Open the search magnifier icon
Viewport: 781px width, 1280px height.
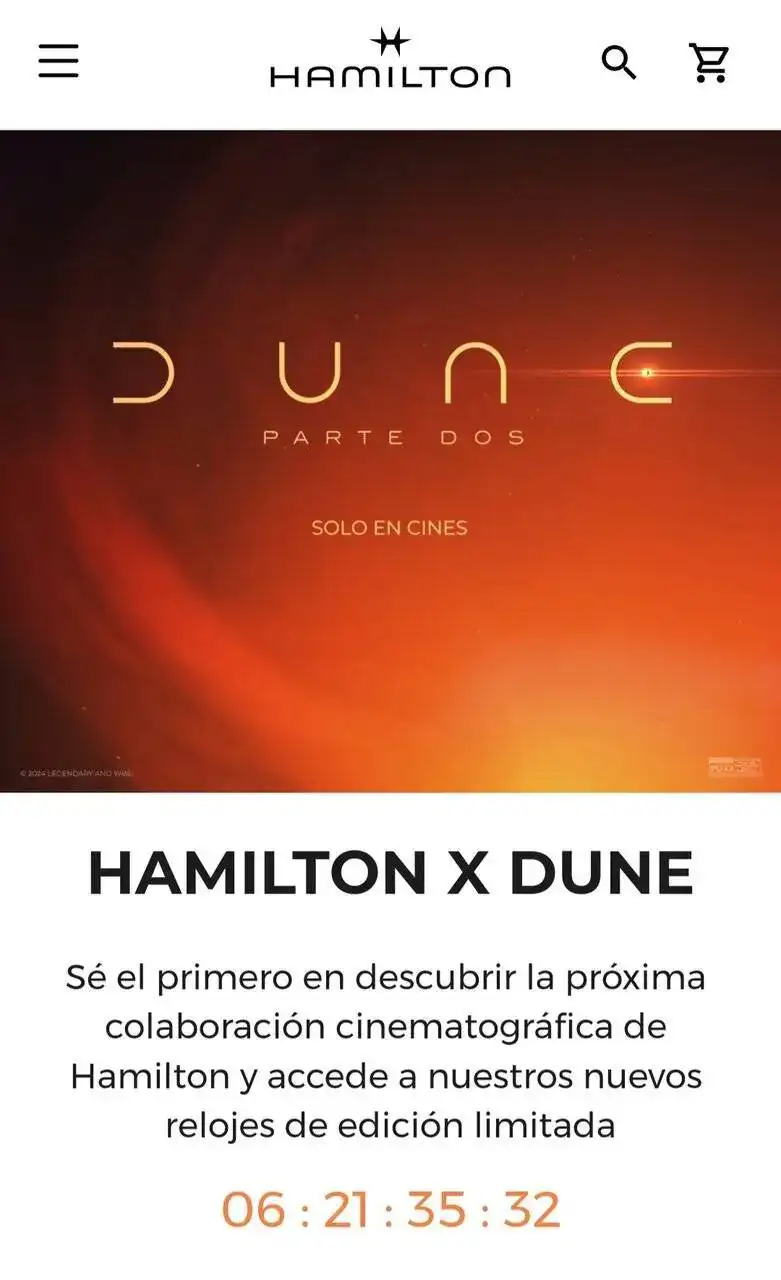(x=619, y=63)
